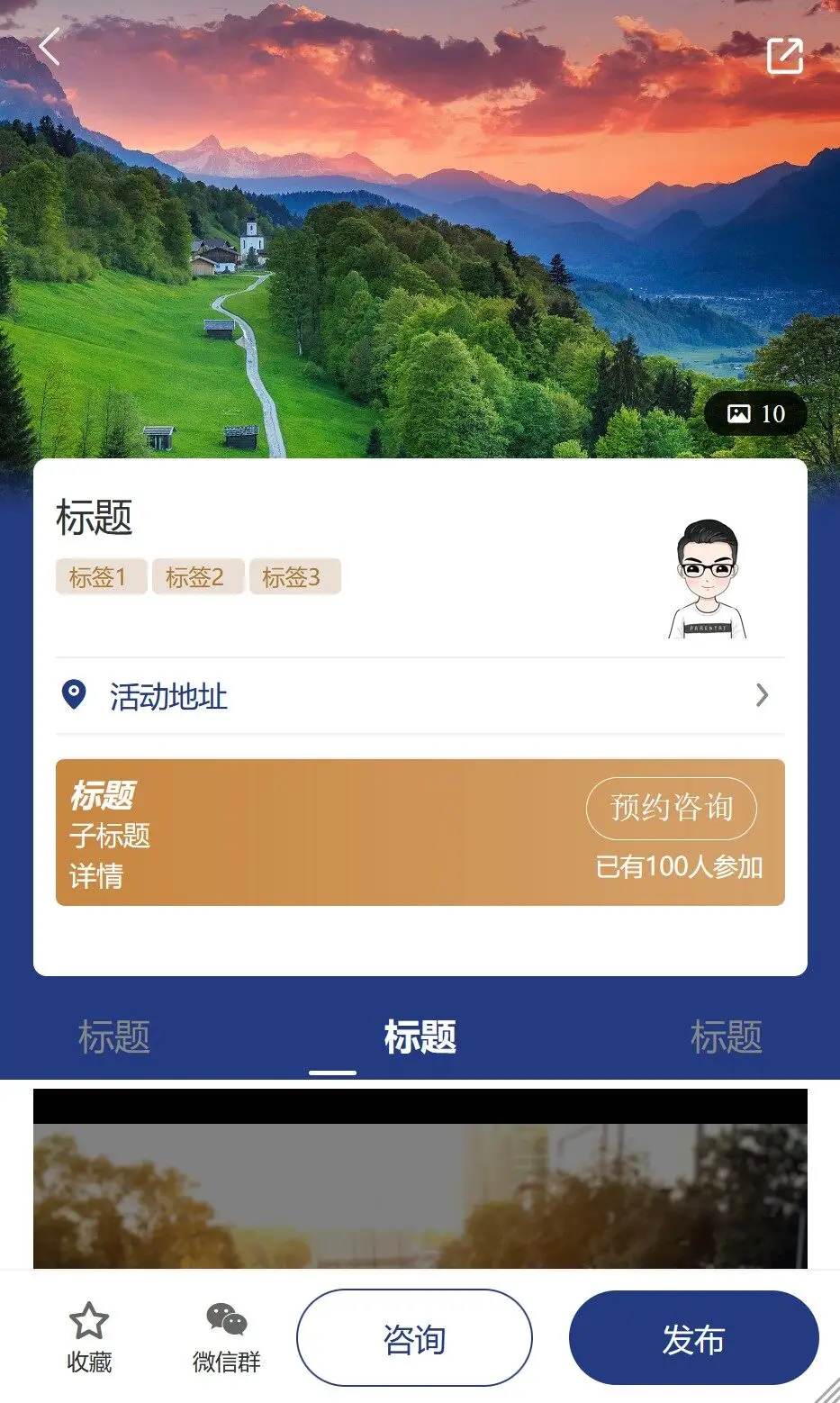Screen dimensions: 840x1403
Task: Tap the 预约咨询 button
Action: click(x=671, y=808)
